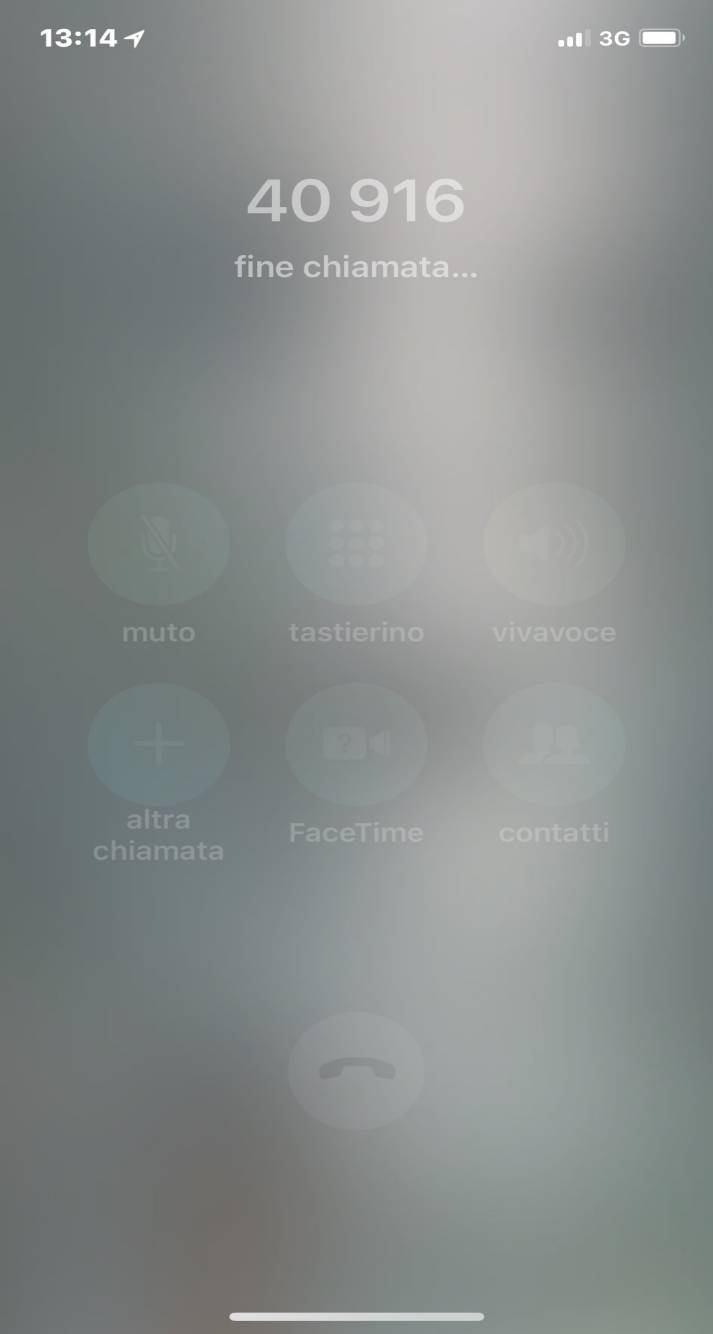Hang up with the end call button
Screen dimensions: 713x1334
tap(356, 1071)
